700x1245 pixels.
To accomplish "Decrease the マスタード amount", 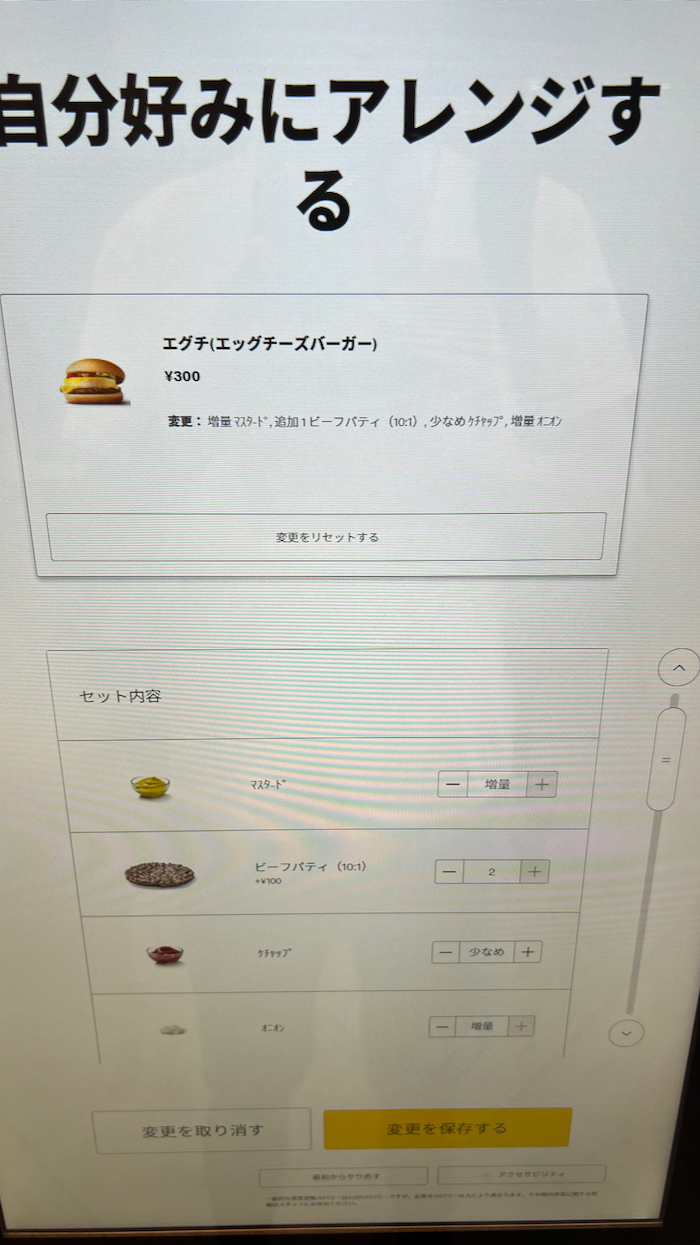I will 453,785.
